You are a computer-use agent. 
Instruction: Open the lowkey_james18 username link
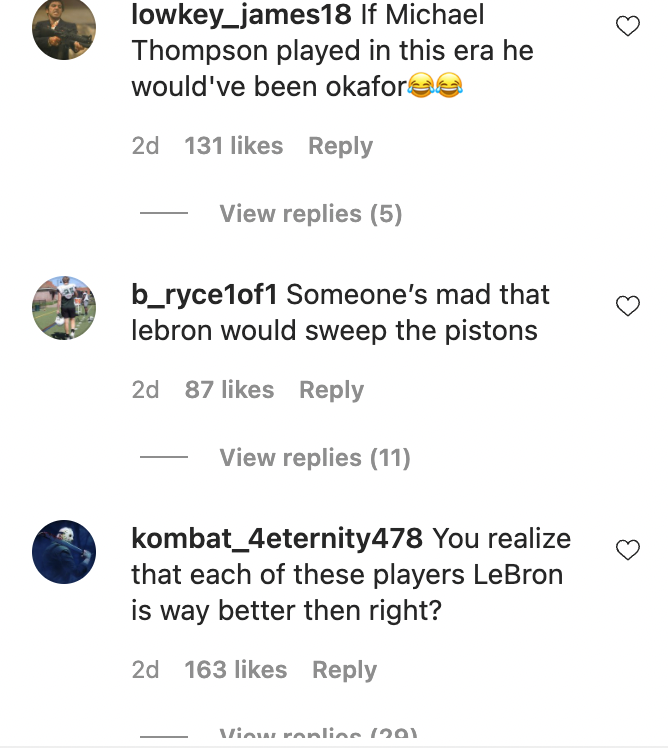coord(241,15)
